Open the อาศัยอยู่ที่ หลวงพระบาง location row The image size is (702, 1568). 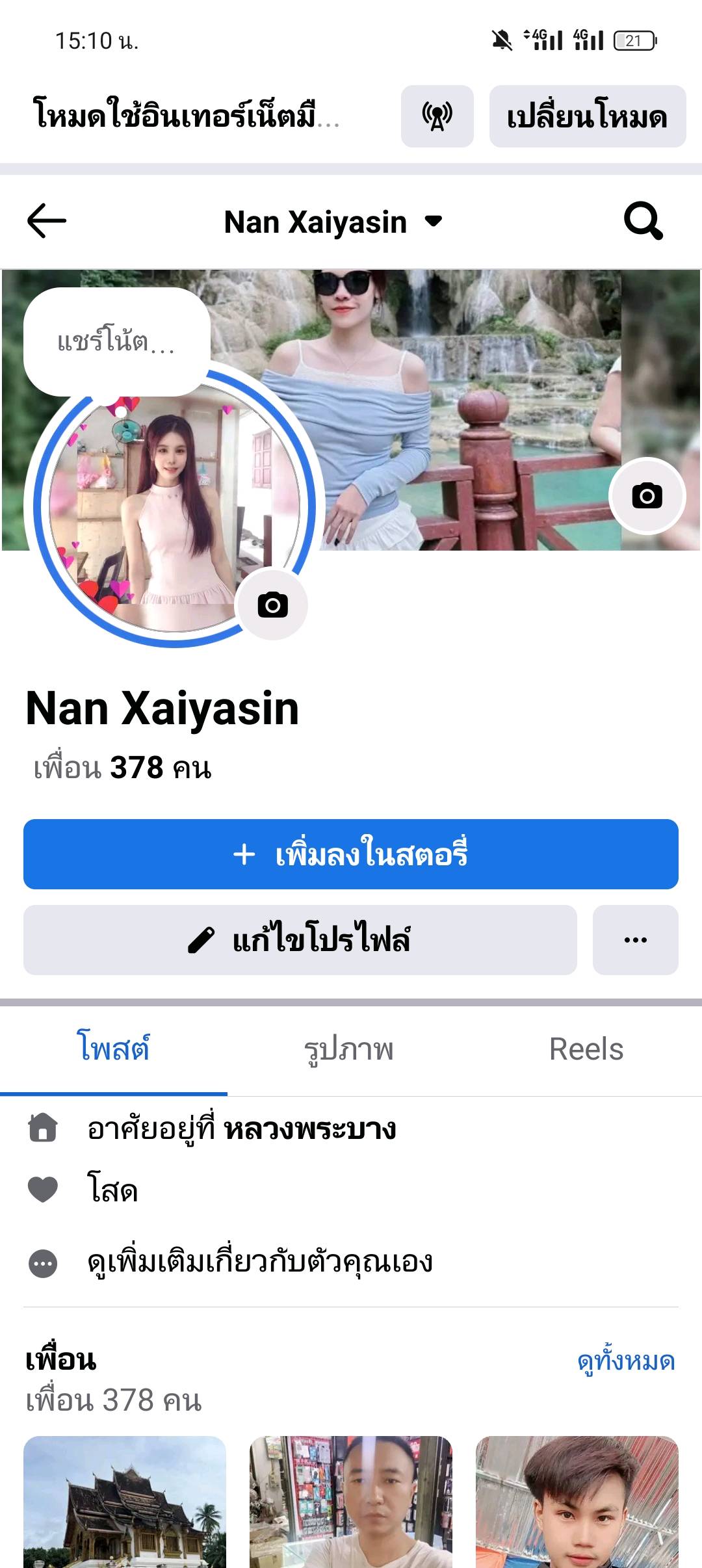pos(241,1129)
